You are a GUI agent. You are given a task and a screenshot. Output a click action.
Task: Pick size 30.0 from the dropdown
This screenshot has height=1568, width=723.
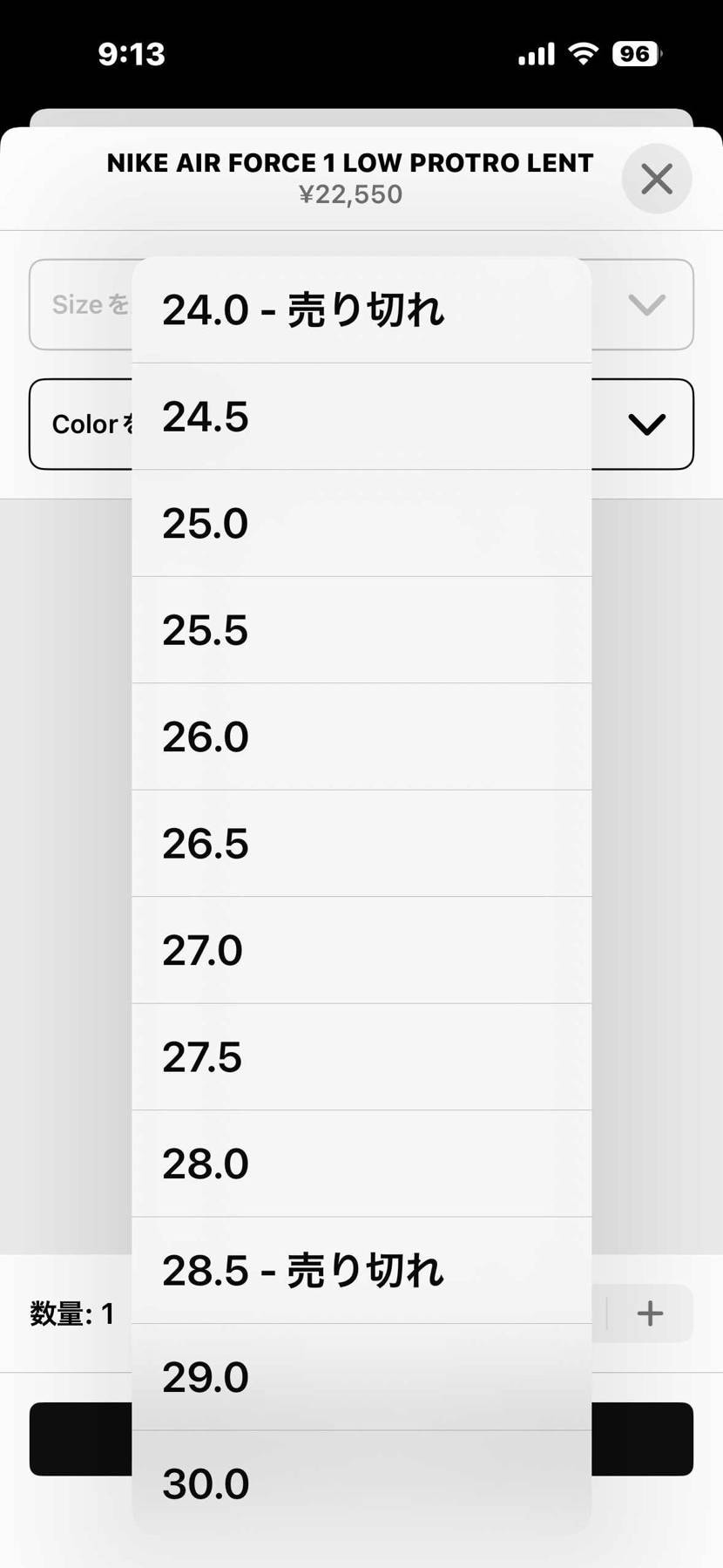(361, 1483)
